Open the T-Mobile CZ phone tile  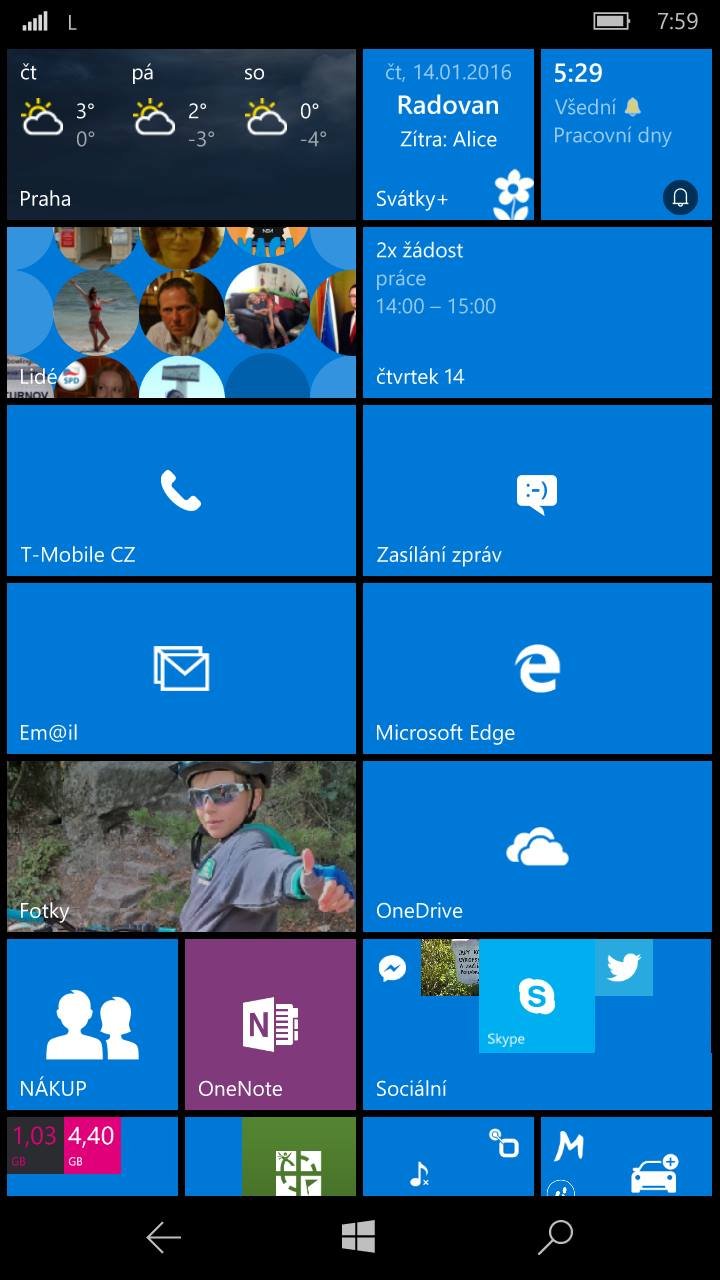pyautogui.click(x=181, y=490)
